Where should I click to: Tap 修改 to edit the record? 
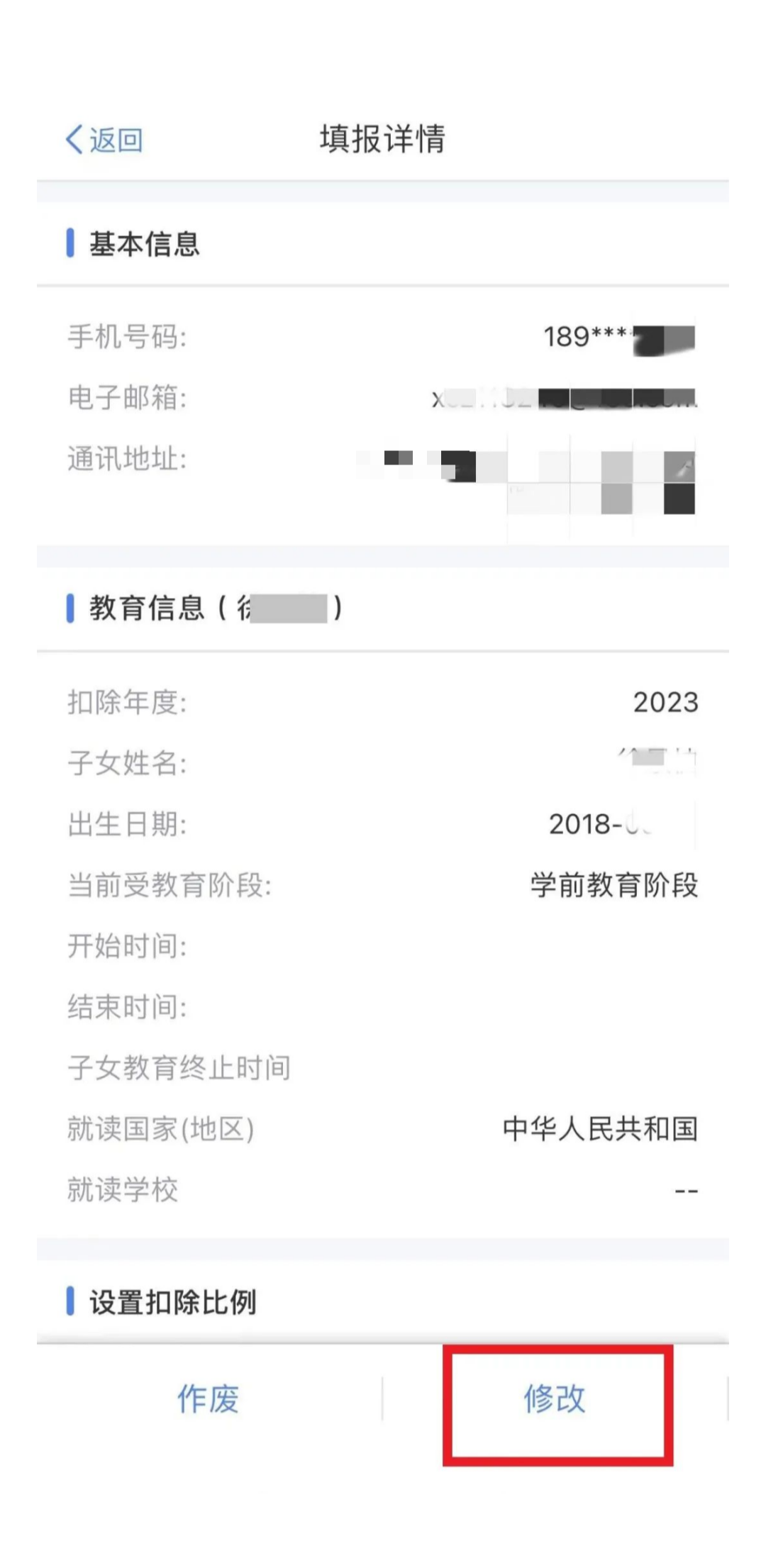click(555, 1399)
